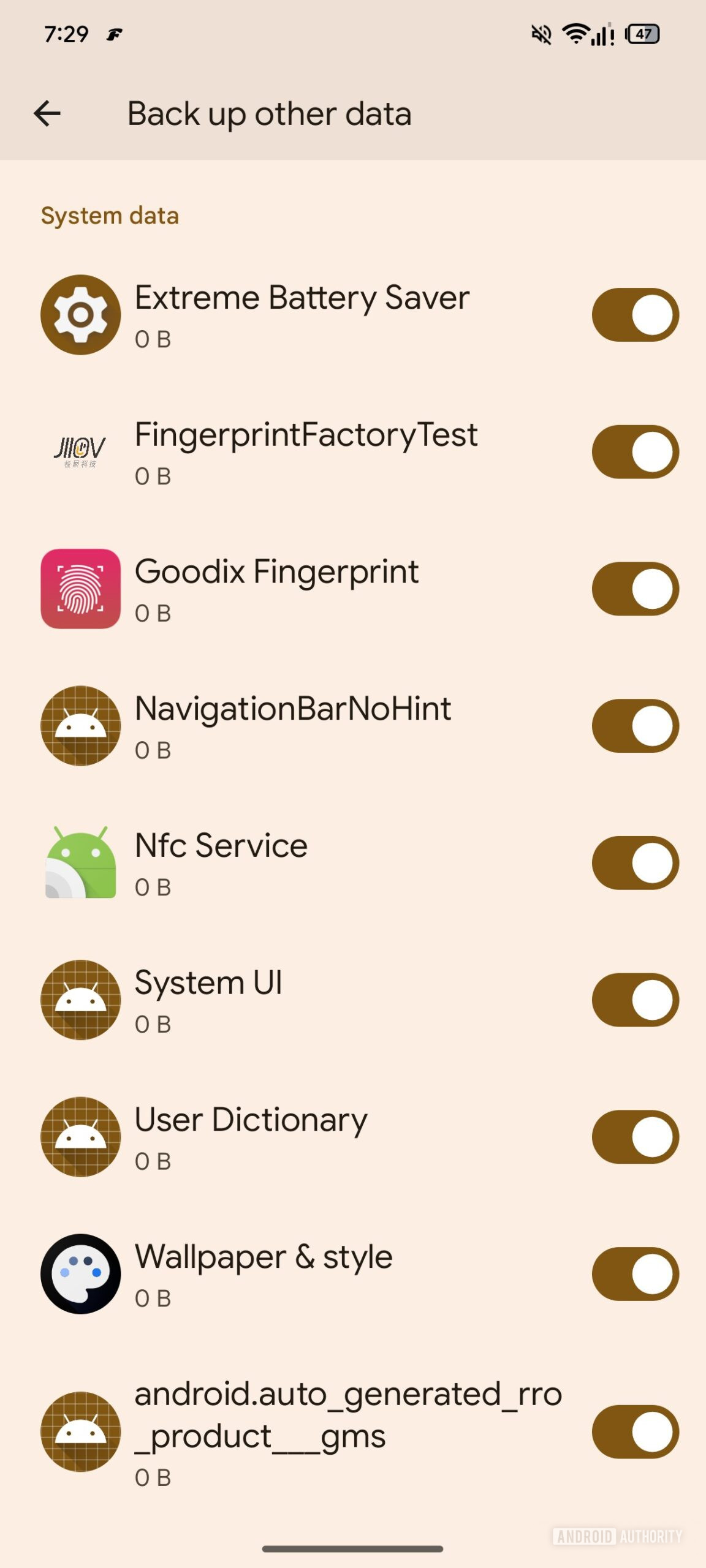This screenshot has width=706, height=1568.
Task: Toggle the System UI switch
Action: point(635,1000)
